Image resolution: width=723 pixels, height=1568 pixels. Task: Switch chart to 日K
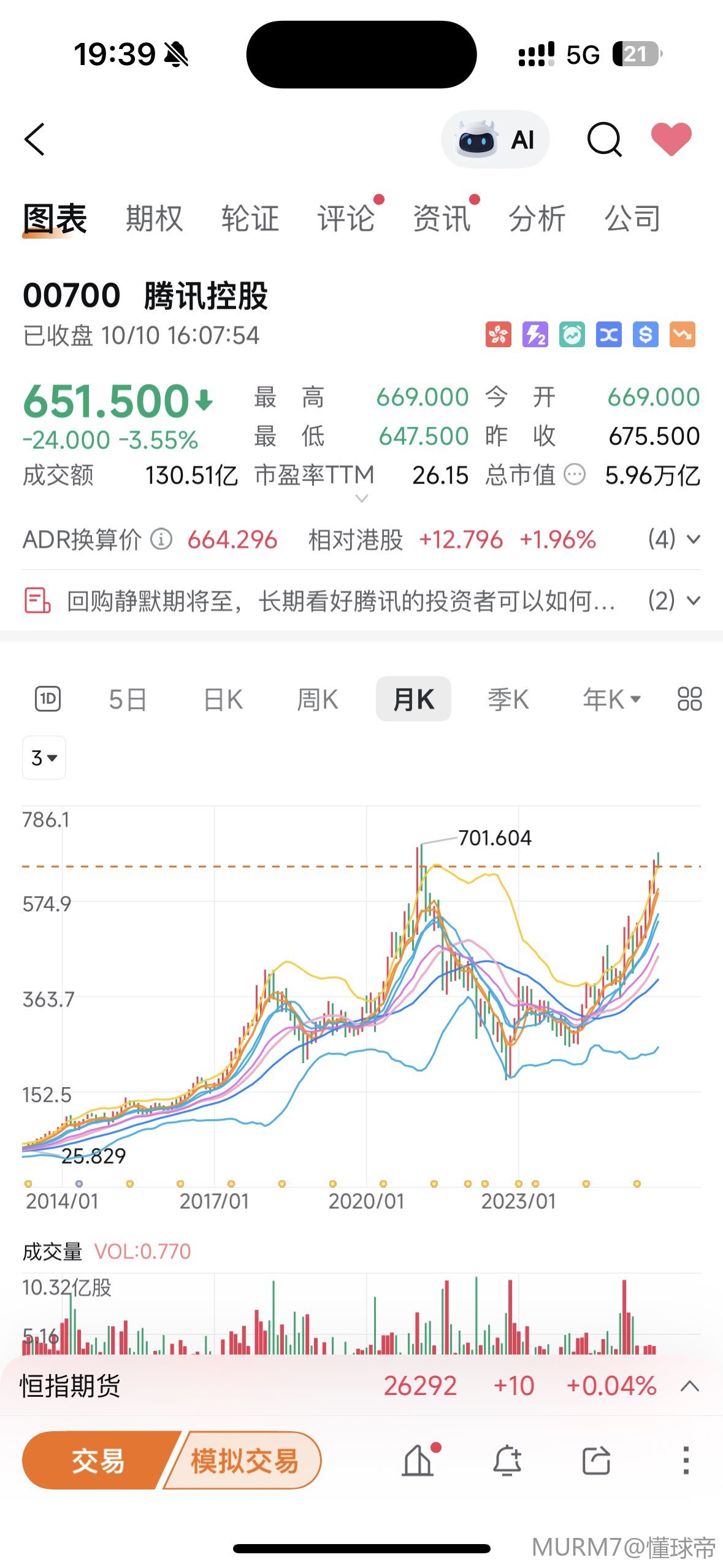click(x=223, y=699)
